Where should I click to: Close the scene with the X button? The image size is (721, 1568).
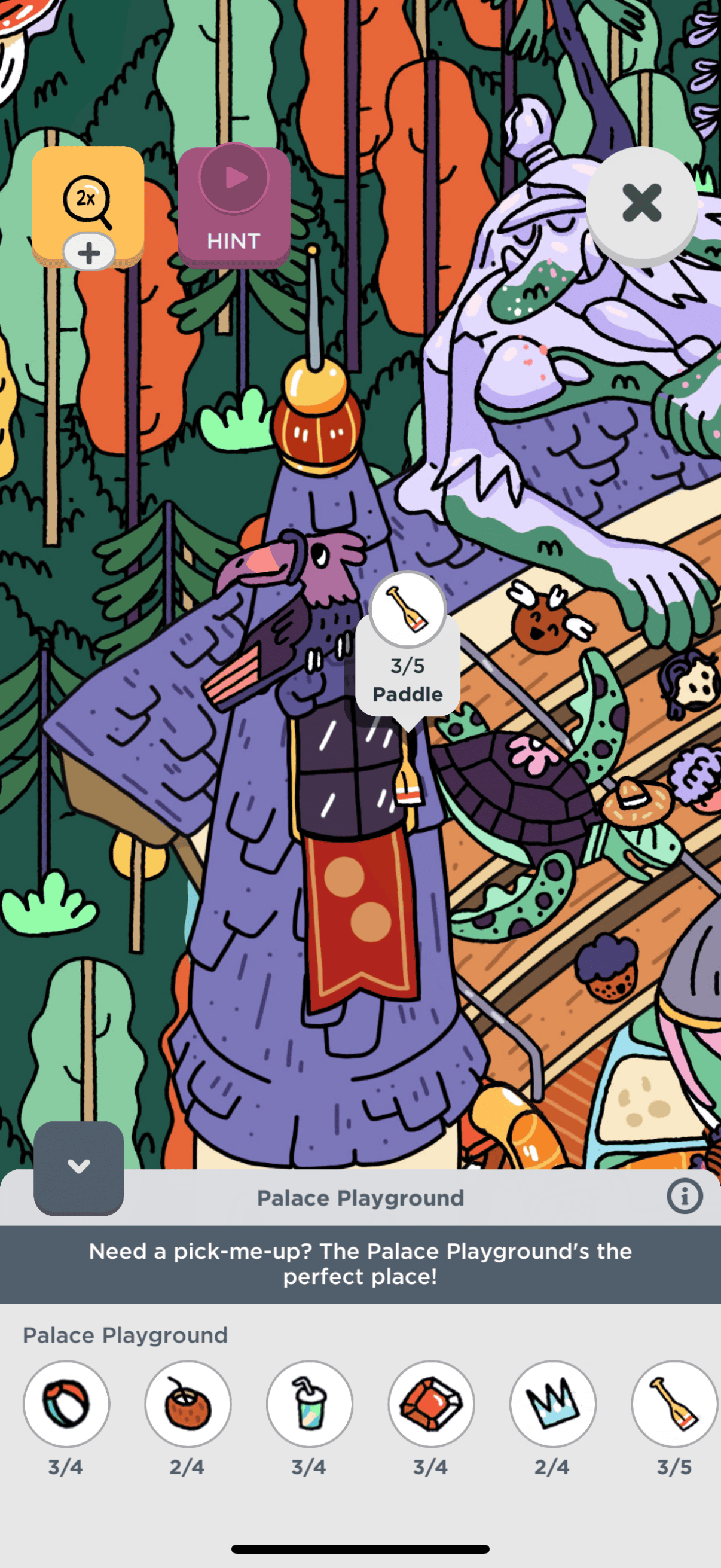coord(641,203)
